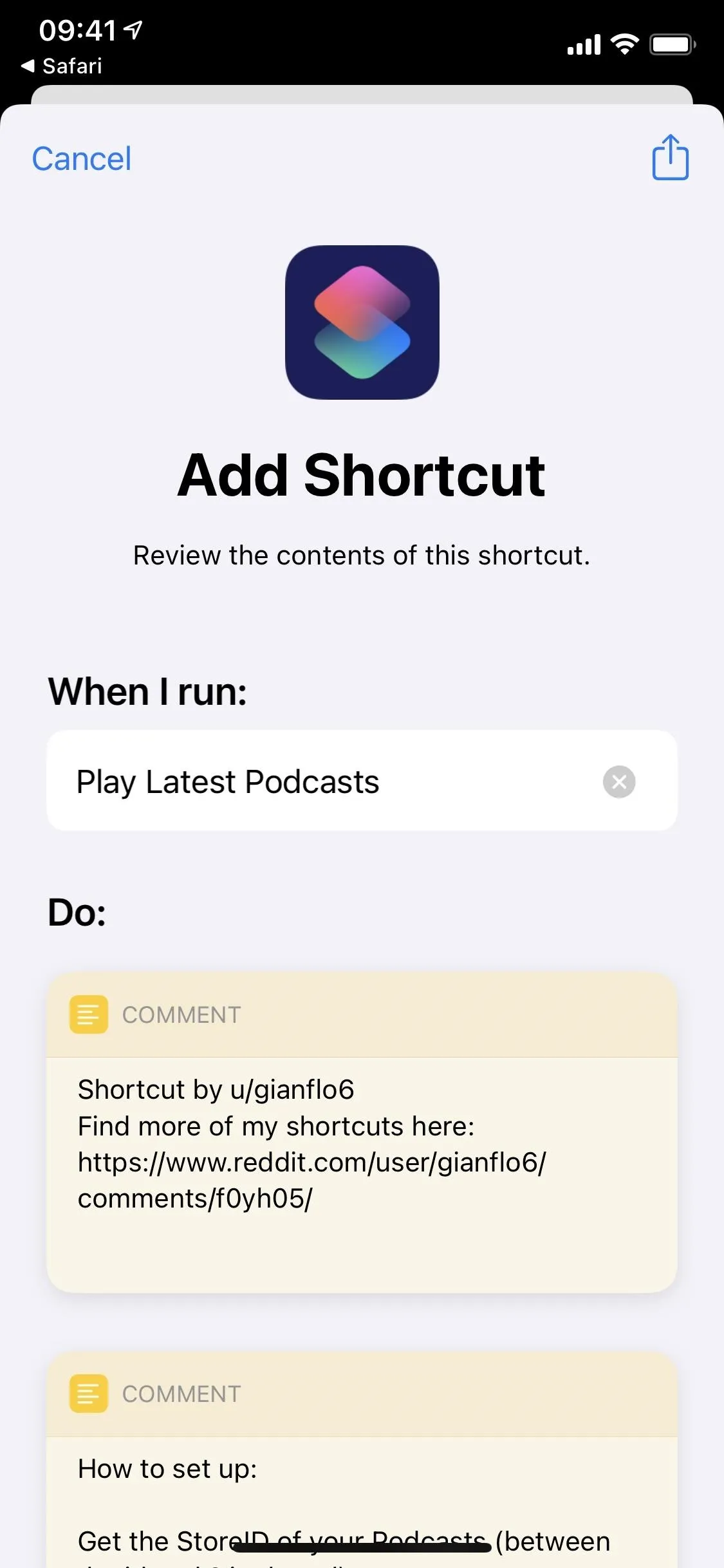Clear the shortcut name text
This screenshot has height=1568, width=724.
coord(619,781)
